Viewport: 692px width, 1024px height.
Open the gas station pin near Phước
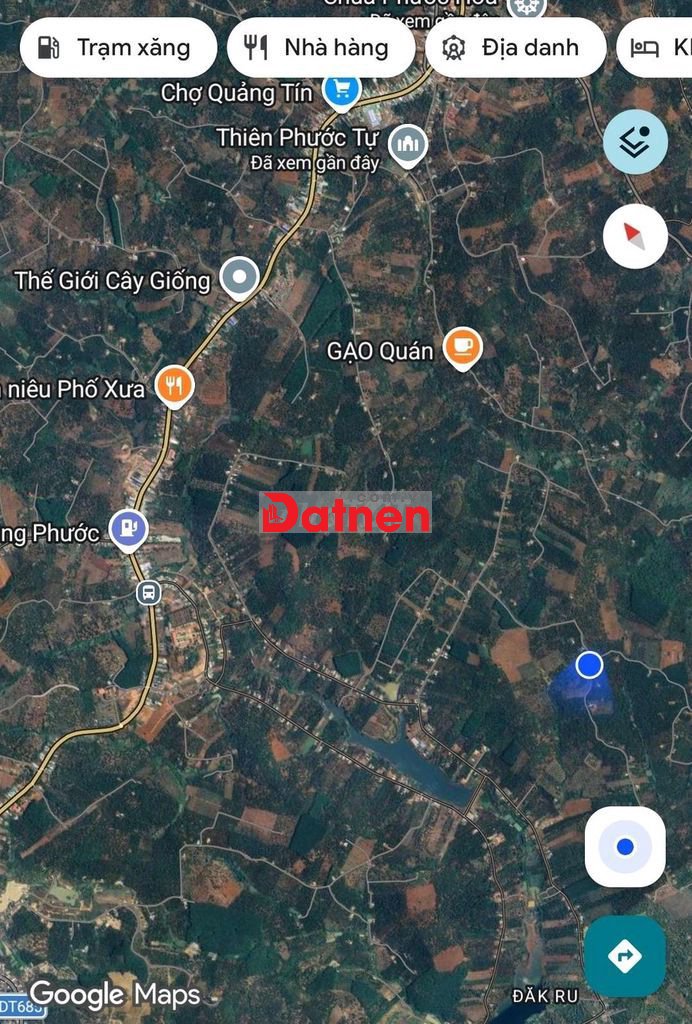tap(127, 527)
